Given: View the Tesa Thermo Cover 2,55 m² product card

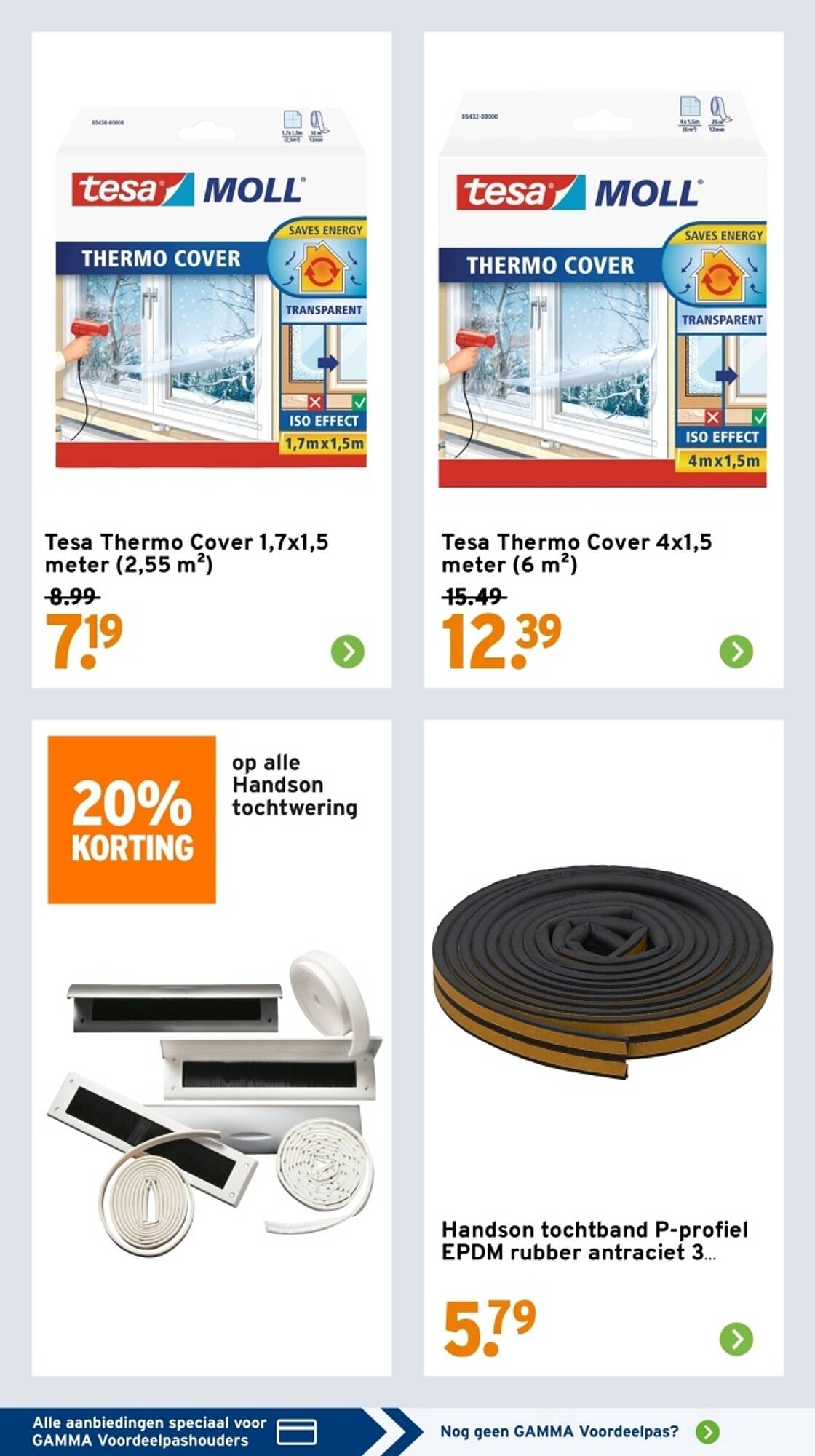Looking at the screenshot, I should tap(212, 360).
